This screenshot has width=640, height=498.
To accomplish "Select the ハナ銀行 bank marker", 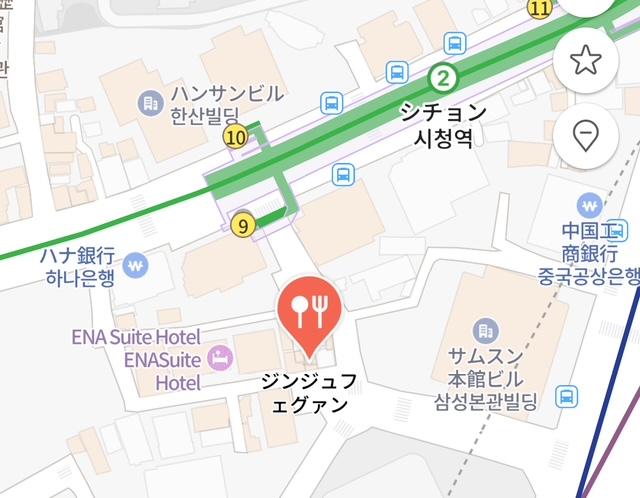I will pos(137,265).
